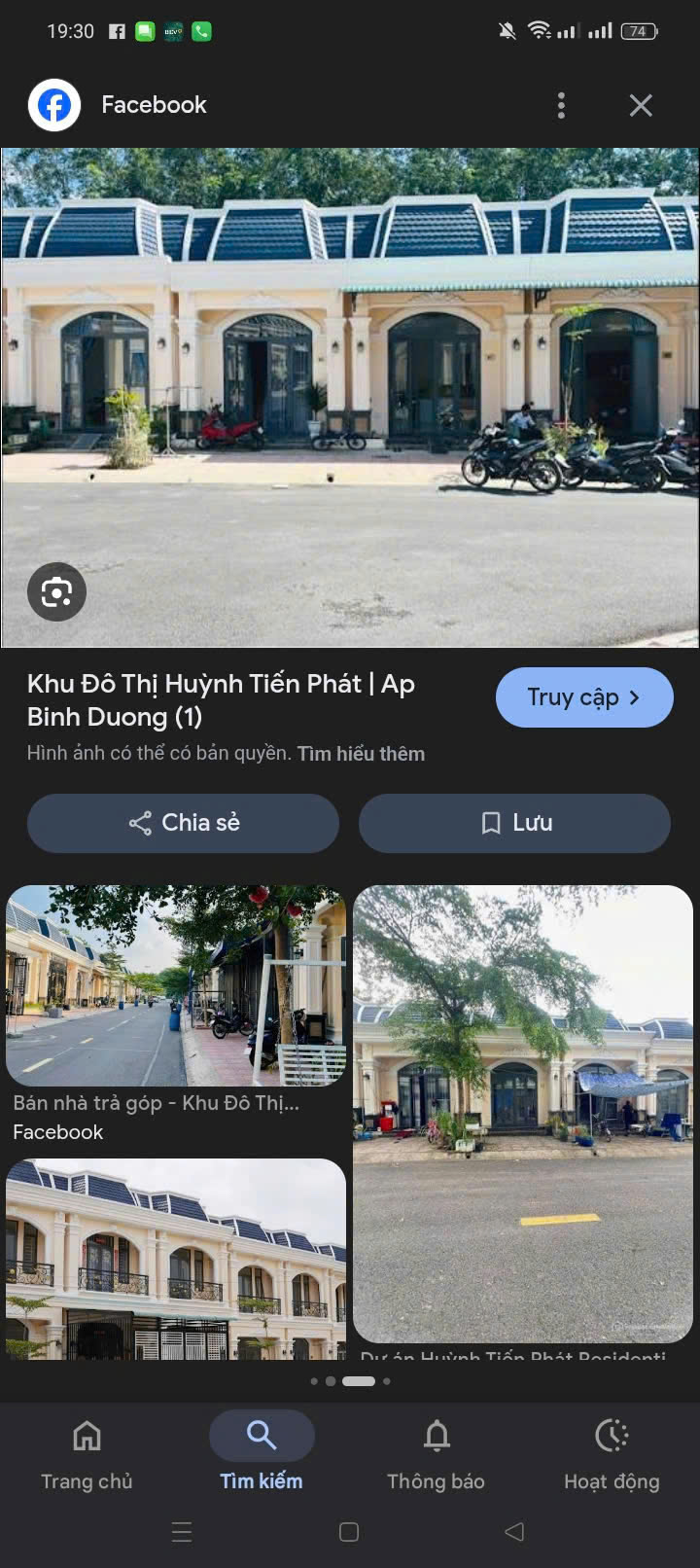Tap the share icon inside Chia sẻ button
The image size is (700, 1568).
pyautogui.click(x=141, y=823)
